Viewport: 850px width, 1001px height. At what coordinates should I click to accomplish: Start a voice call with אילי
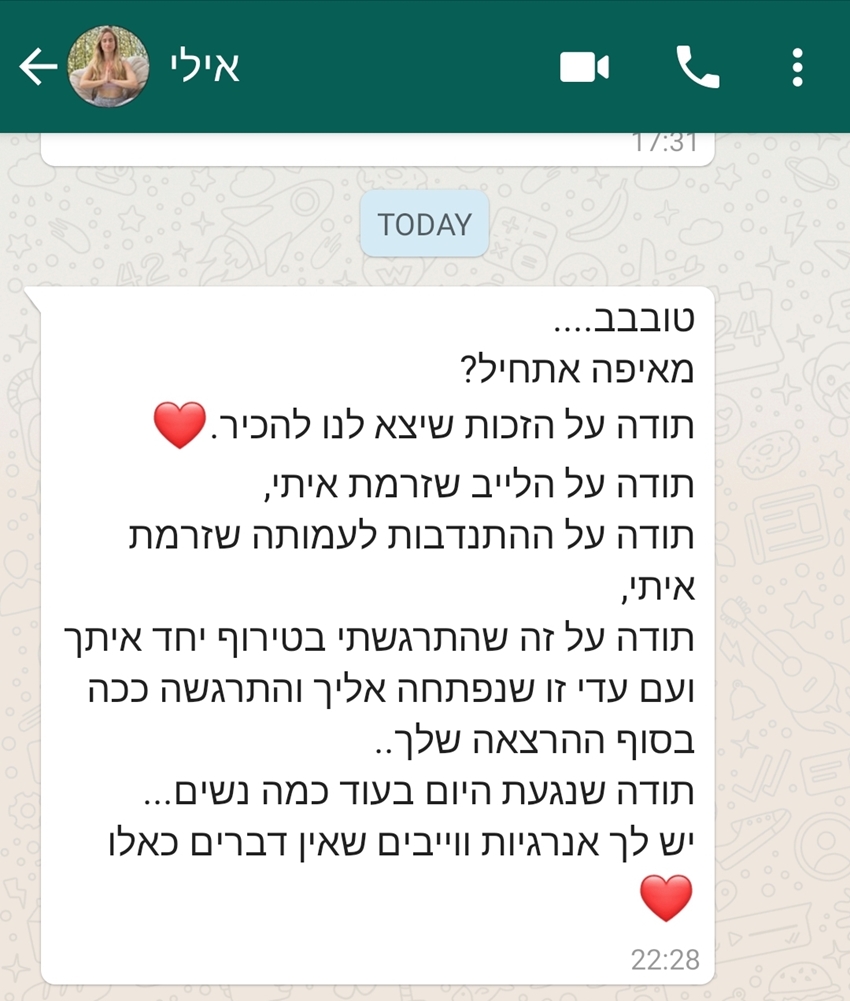pyautogui.click(x=697, y=67)
